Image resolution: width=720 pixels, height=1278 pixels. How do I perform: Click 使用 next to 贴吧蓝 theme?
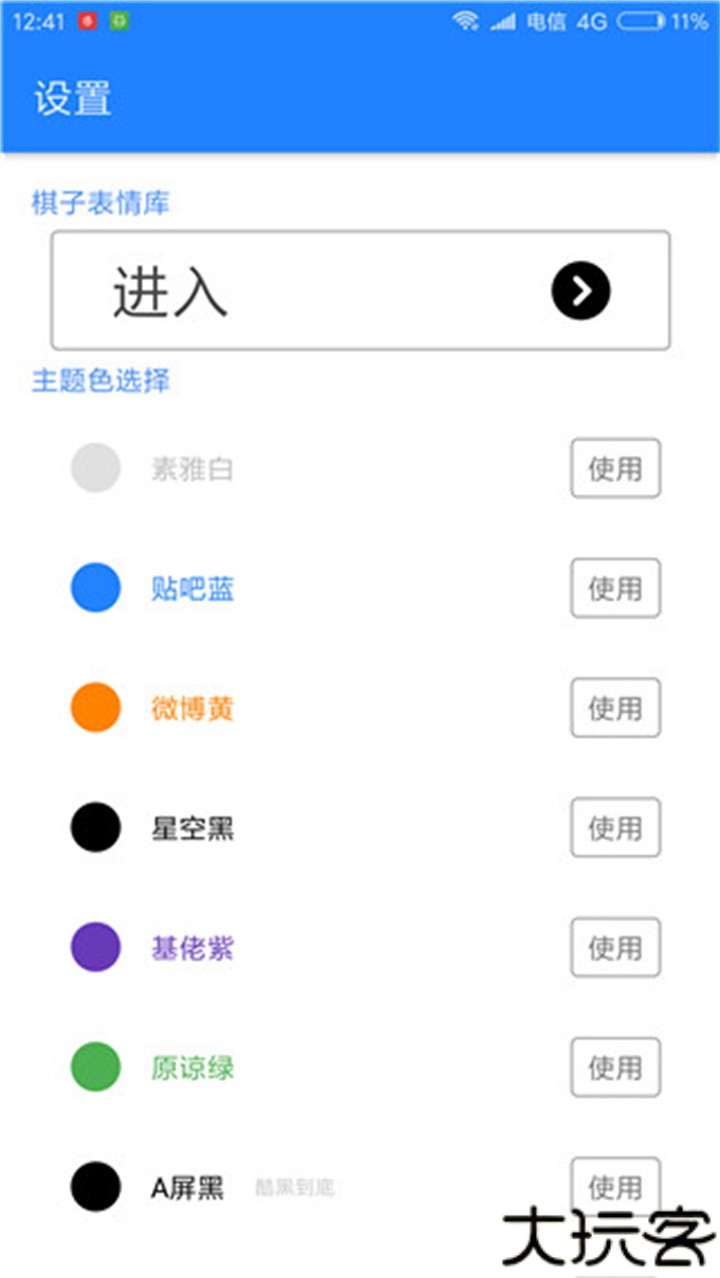615,588
